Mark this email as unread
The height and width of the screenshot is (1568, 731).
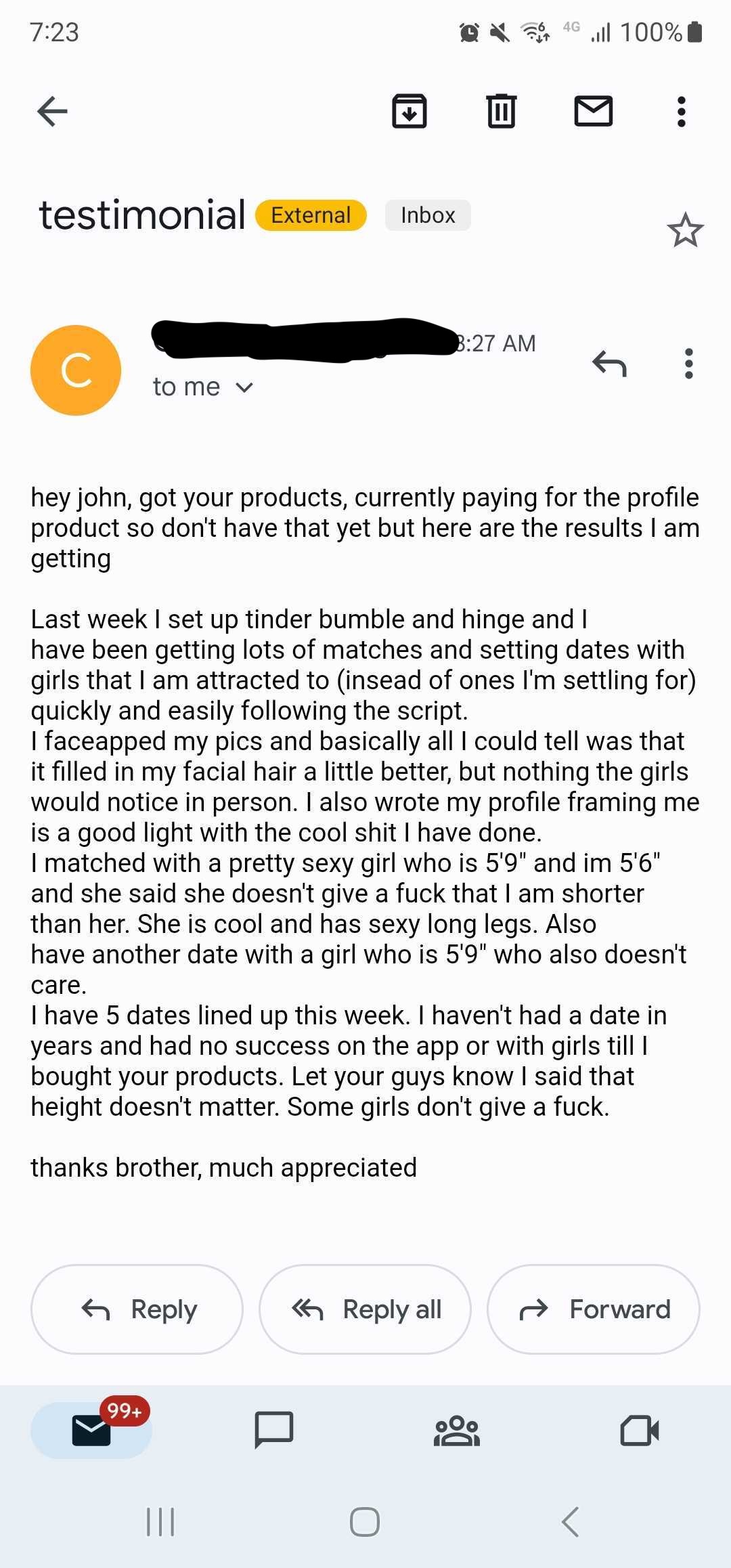pyautogui.click(x=593, y=112)
